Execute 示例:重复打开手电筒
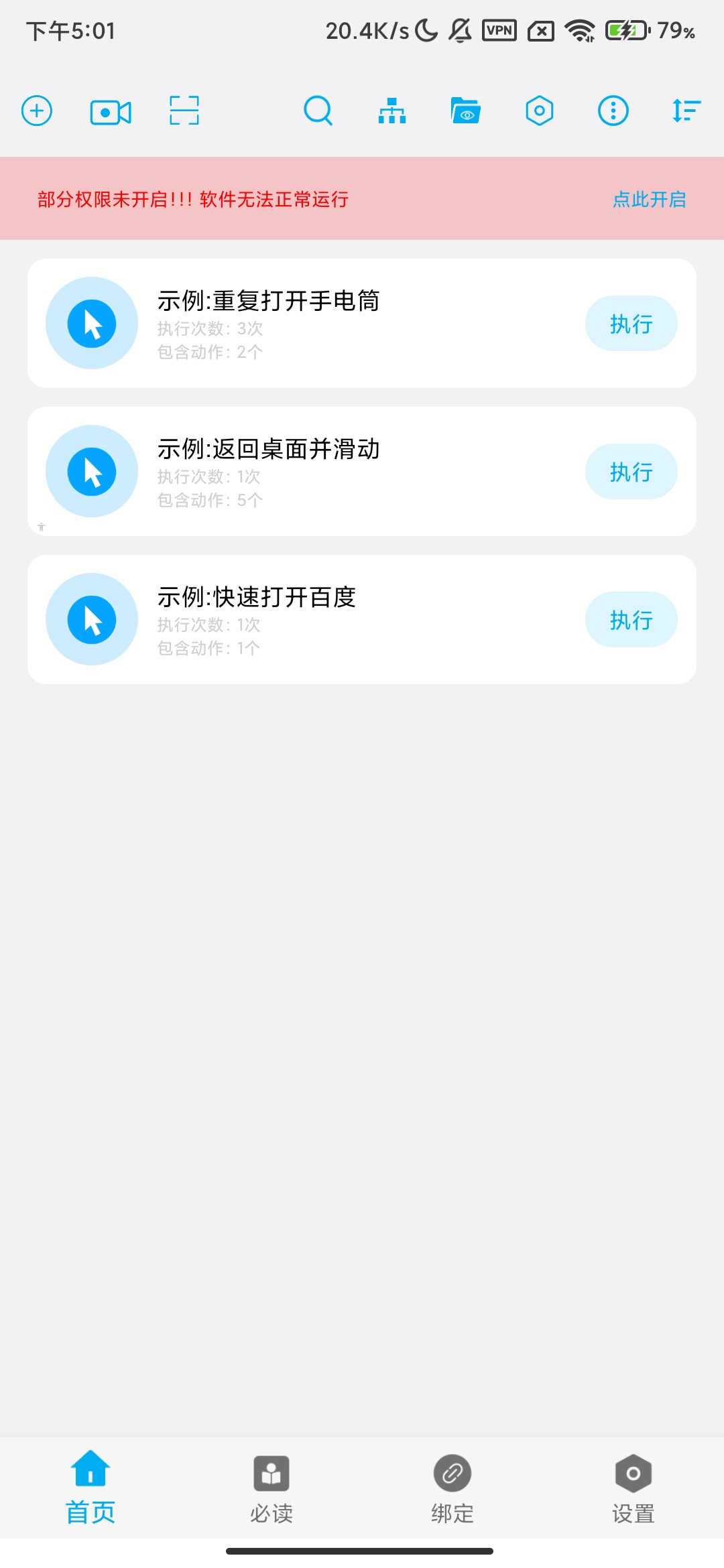The height and width of the screenshot is (1568, 724). 631,323
